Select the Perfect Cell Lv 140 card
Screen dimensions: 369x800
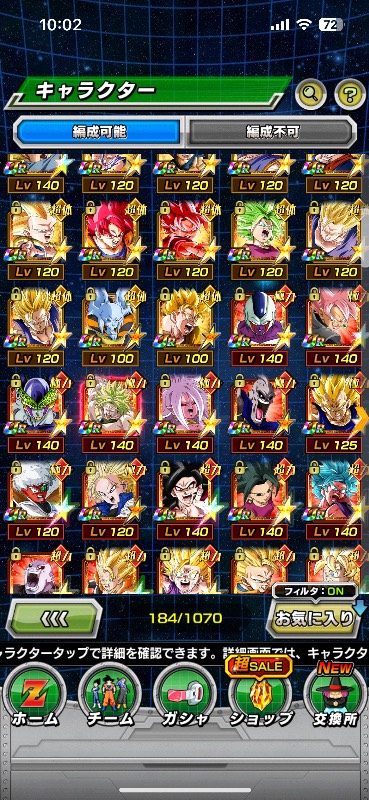coord(36,414)
